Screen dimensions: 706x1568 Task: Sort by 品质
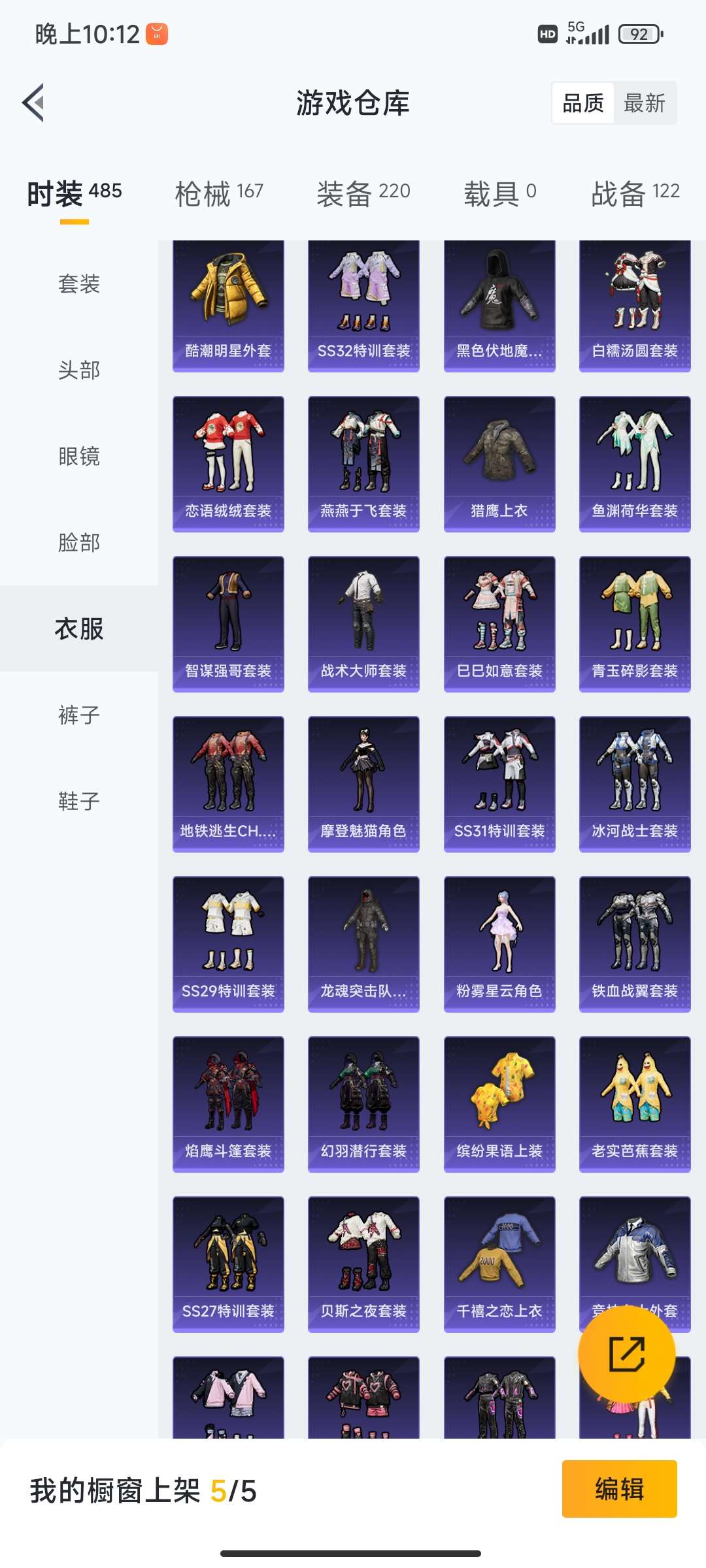[583, 103]
